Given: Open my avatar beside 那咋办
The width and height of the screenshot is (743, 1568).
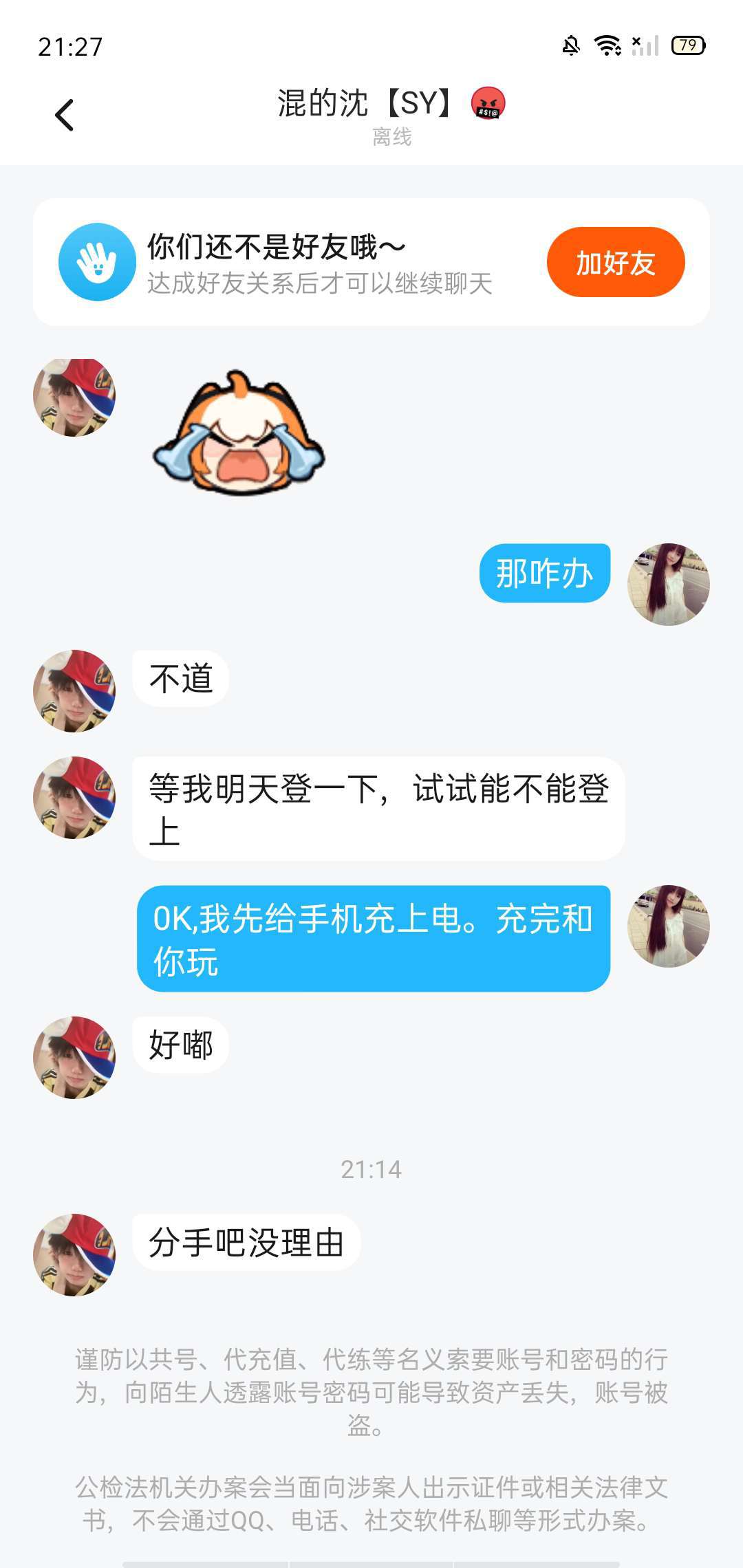Looking at the screenshot, I should 668,584.
